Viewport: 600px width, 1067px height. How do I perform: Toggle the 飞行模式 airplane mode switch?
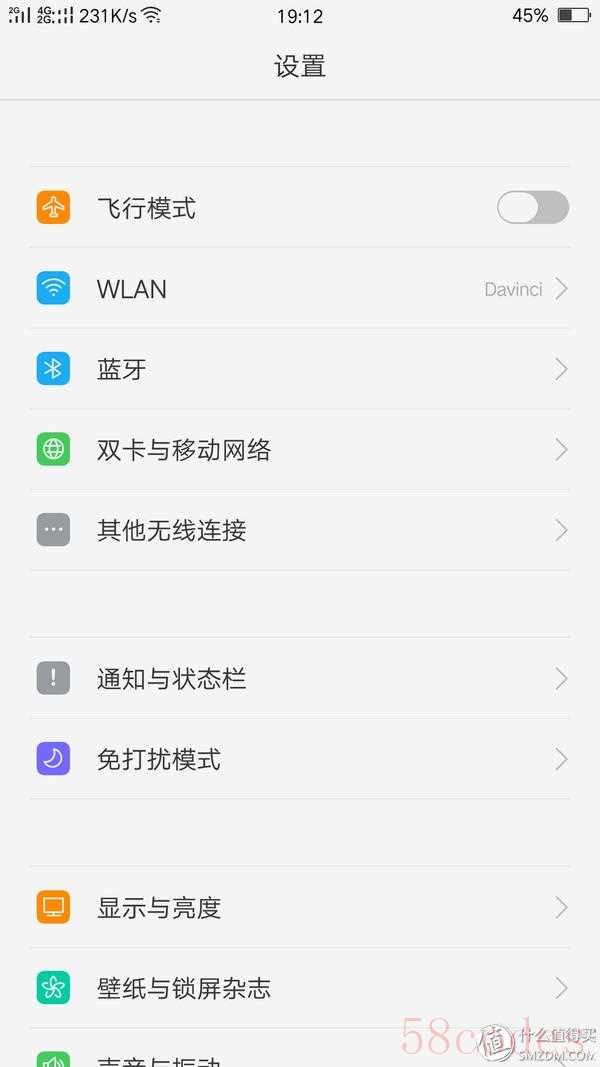point(533,208)
